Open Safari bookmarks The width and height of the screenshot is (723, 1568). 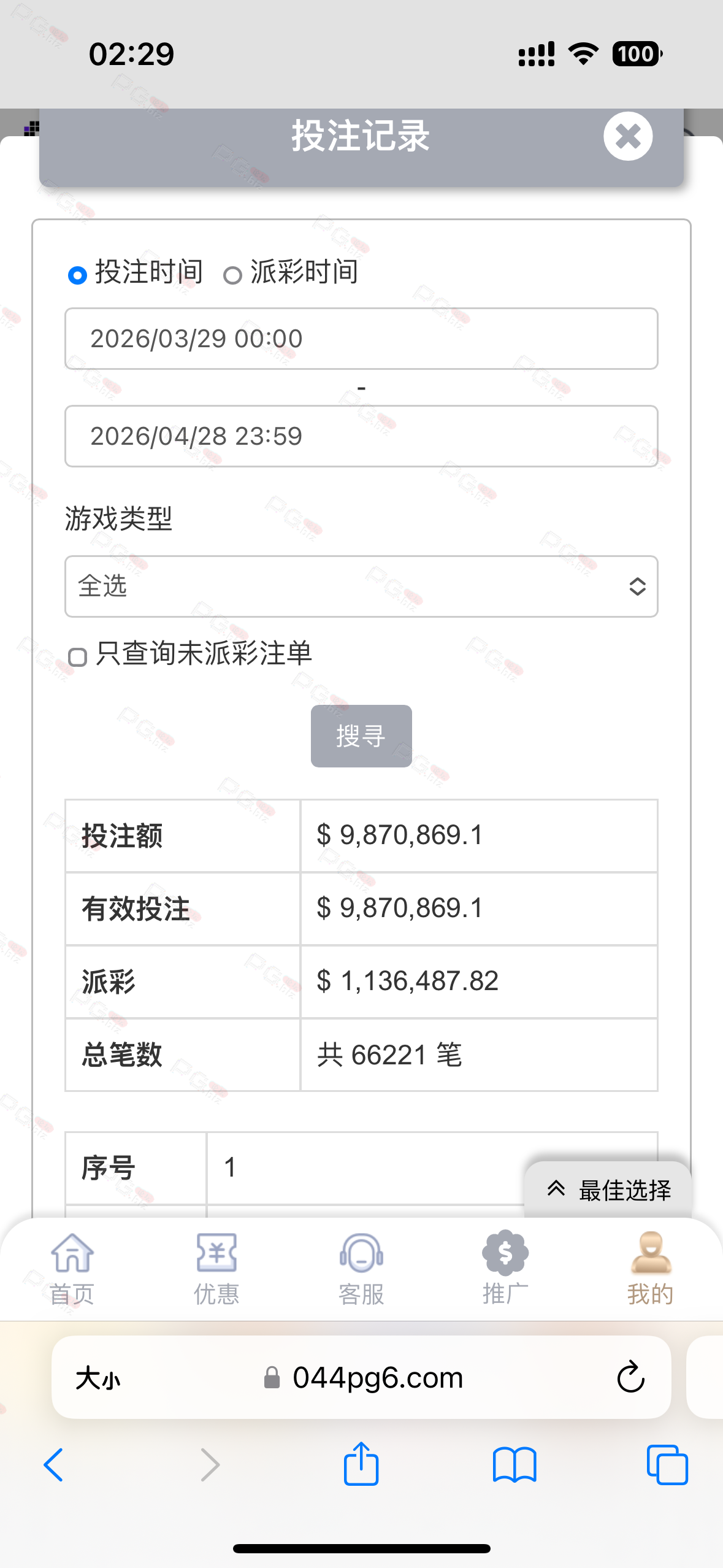(515, 1465)
